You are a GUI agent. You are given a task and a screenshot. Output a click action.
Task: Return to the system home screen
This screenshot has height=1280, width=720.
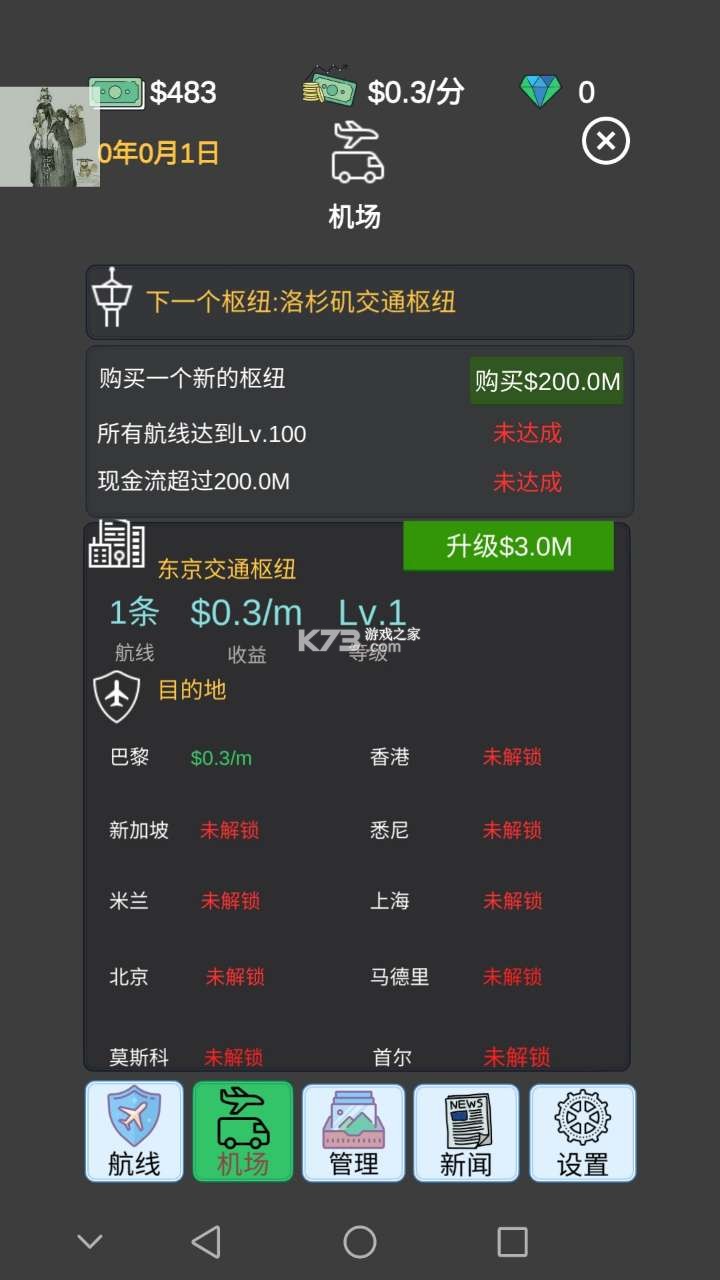(360, 1242)
